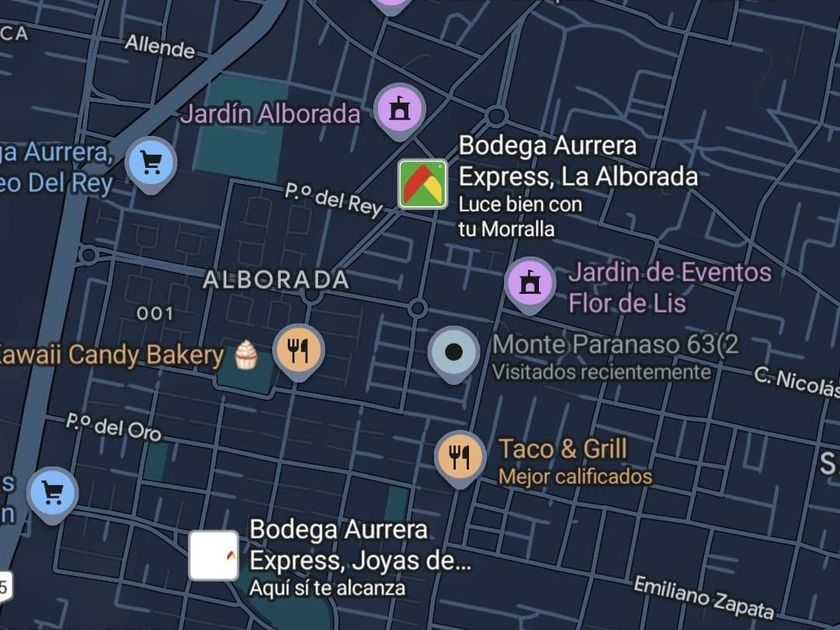Select the shopping cart pin below P.º del Oro
The height and width of the screenshot is (630, 840).
52,492
